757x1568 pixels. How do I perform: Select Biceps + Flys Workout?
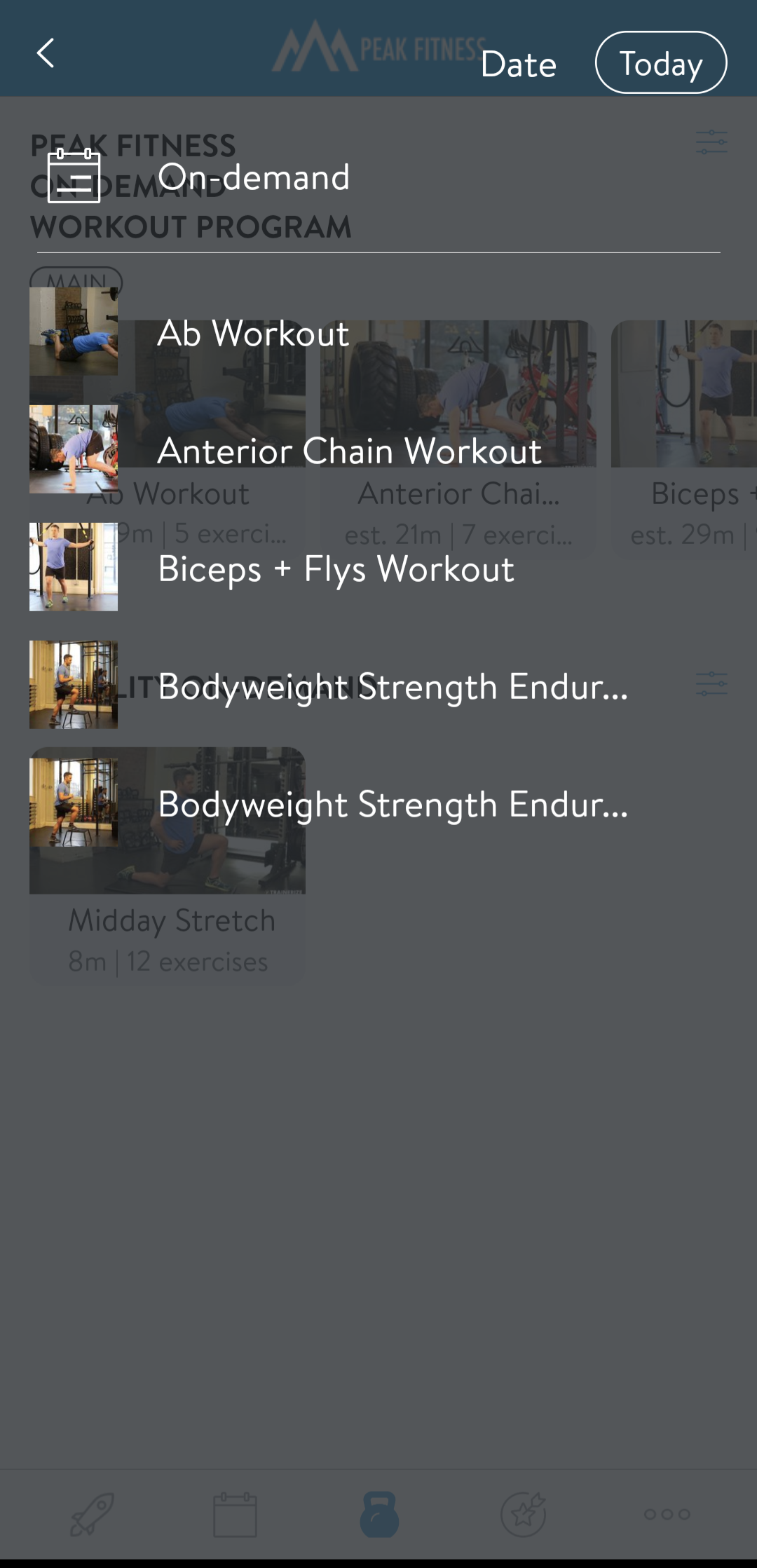coord(378,567)
